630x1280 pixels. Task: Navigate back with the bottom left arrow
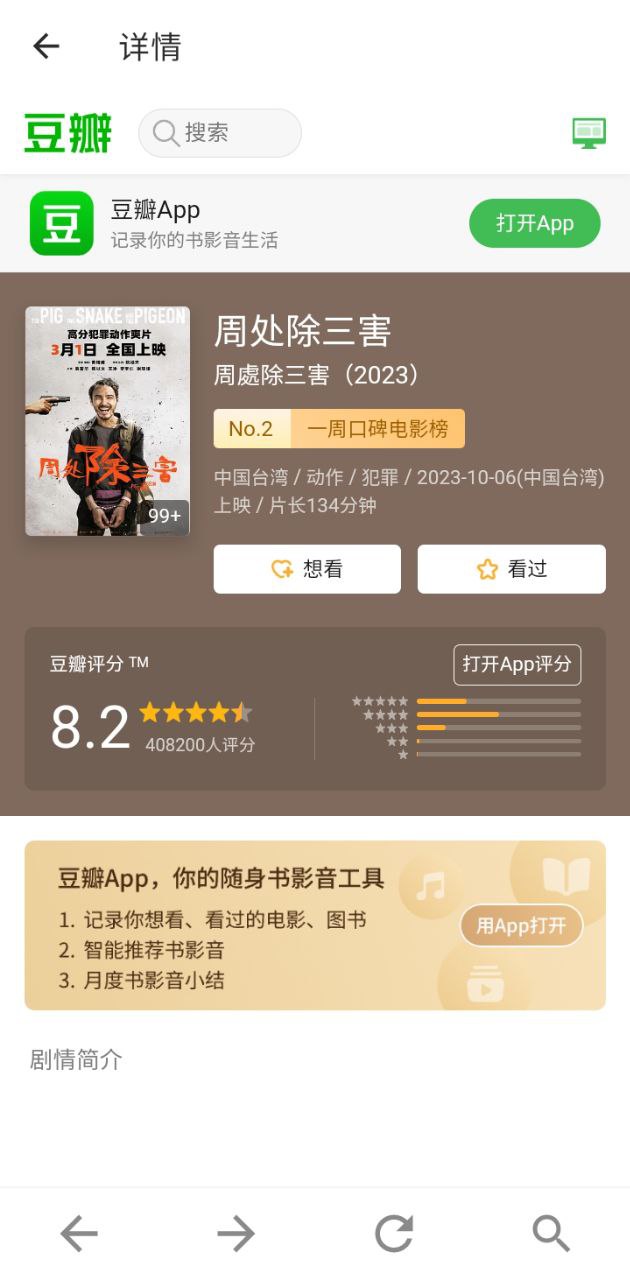[79, 1234]
